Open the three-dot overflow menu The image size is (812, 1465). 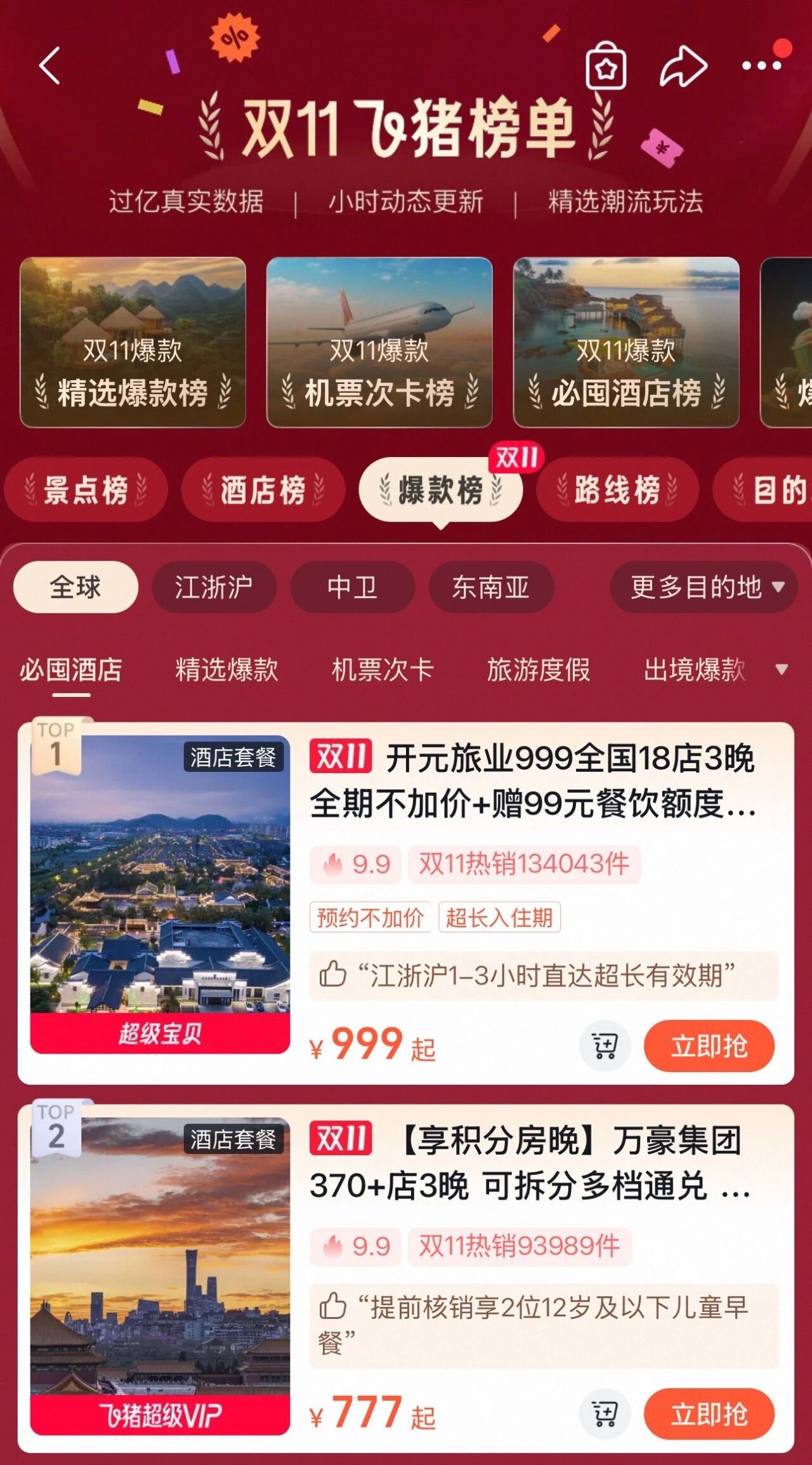(761, 66)
